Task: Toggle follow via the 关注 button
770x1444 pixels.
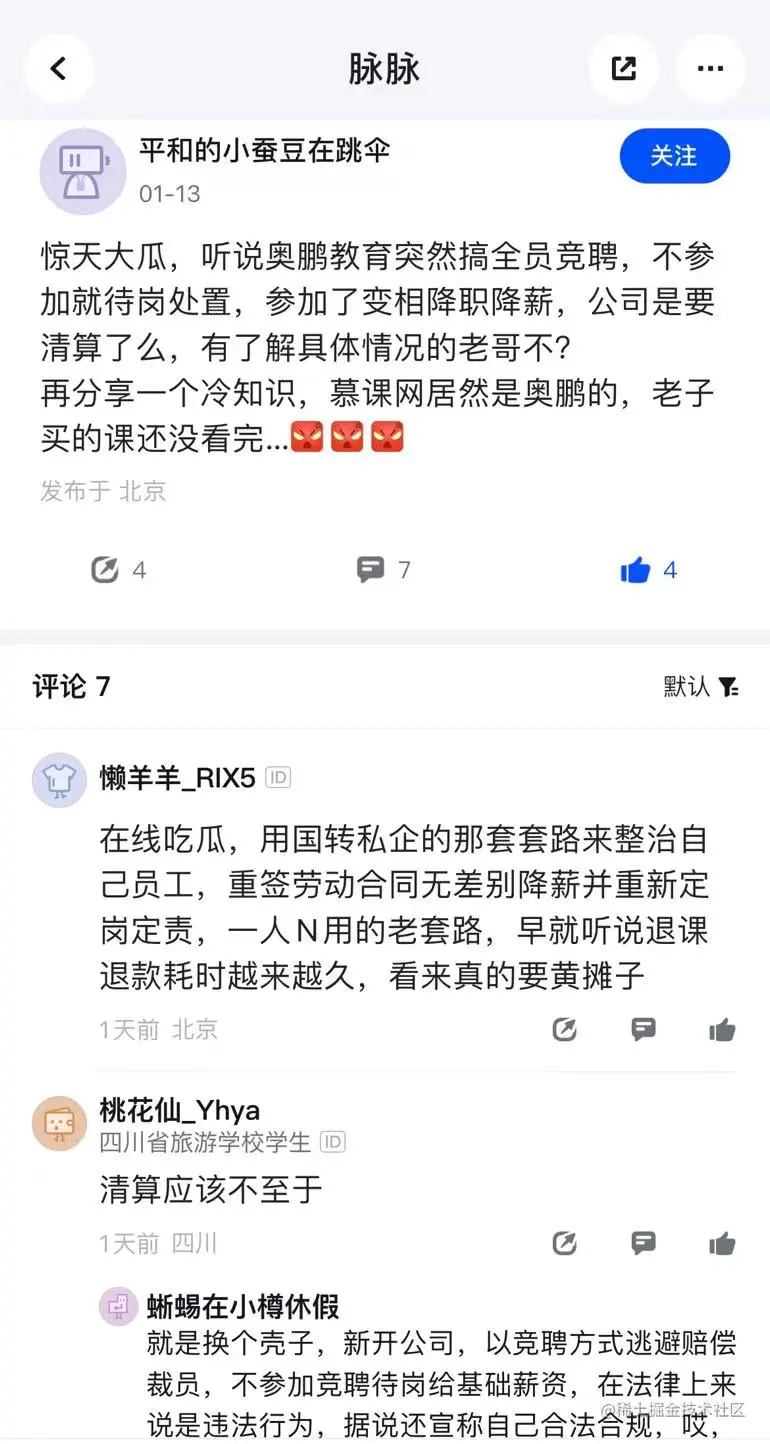Action: pos(675,156)
